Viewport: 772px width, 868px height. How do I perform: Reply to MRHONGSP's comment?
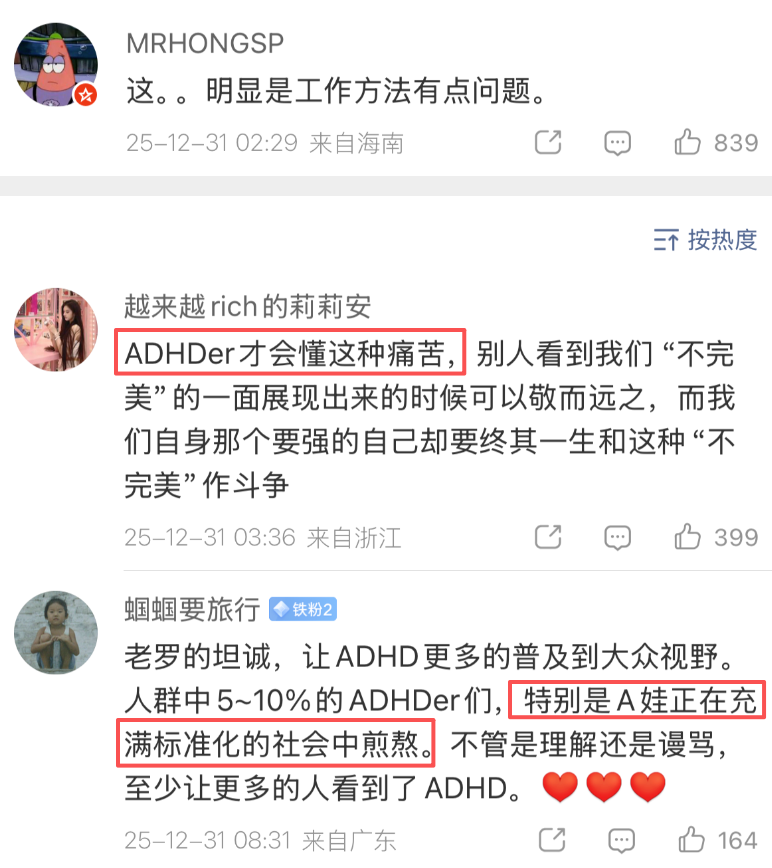click(618, 143)
